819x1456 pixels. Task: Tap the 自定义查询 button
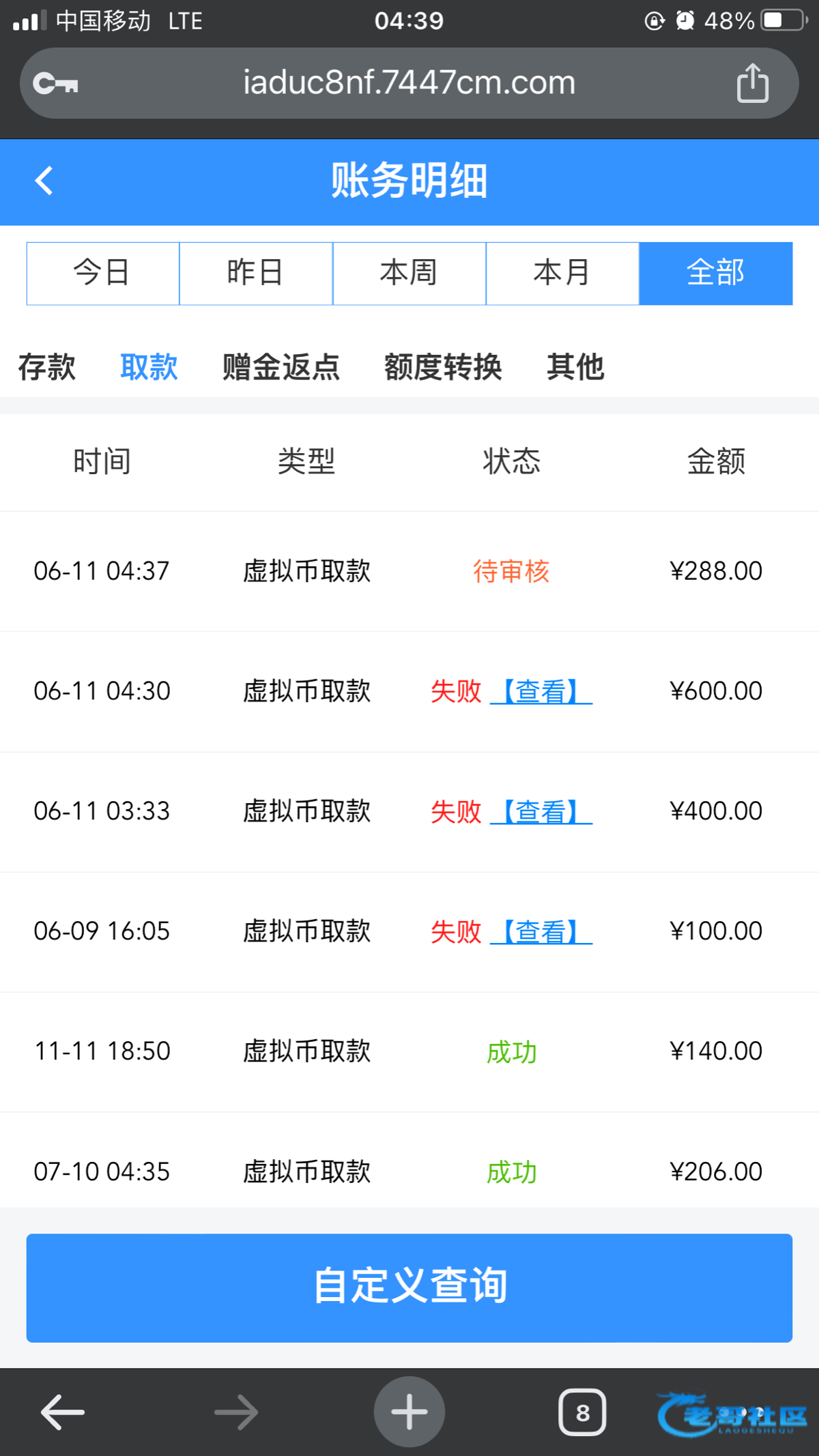[409, 1287]
